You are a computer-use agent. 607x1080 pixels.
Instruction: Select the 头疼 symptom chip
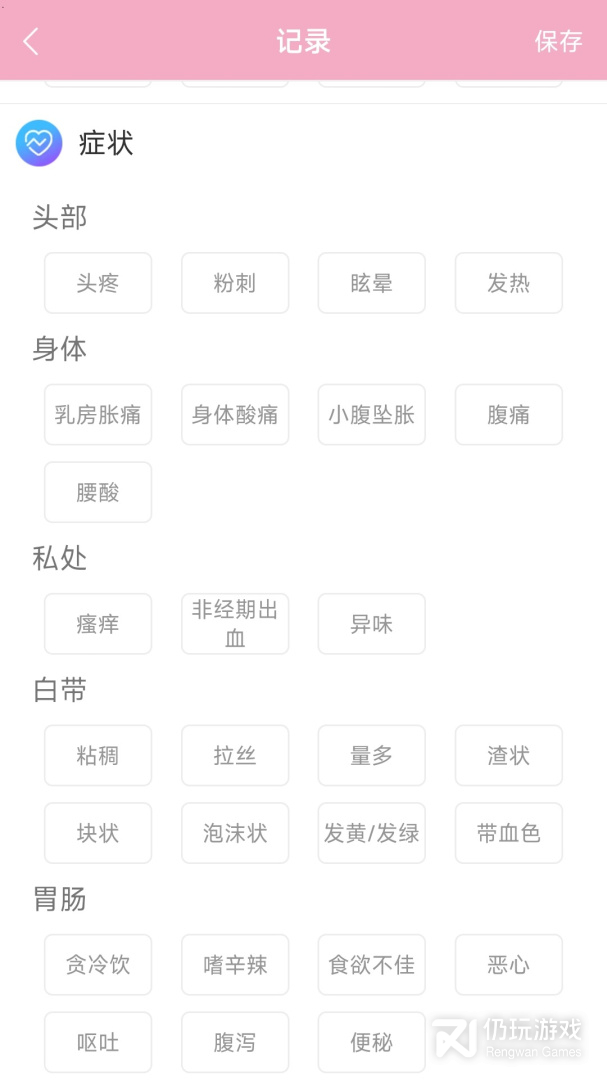98,283
